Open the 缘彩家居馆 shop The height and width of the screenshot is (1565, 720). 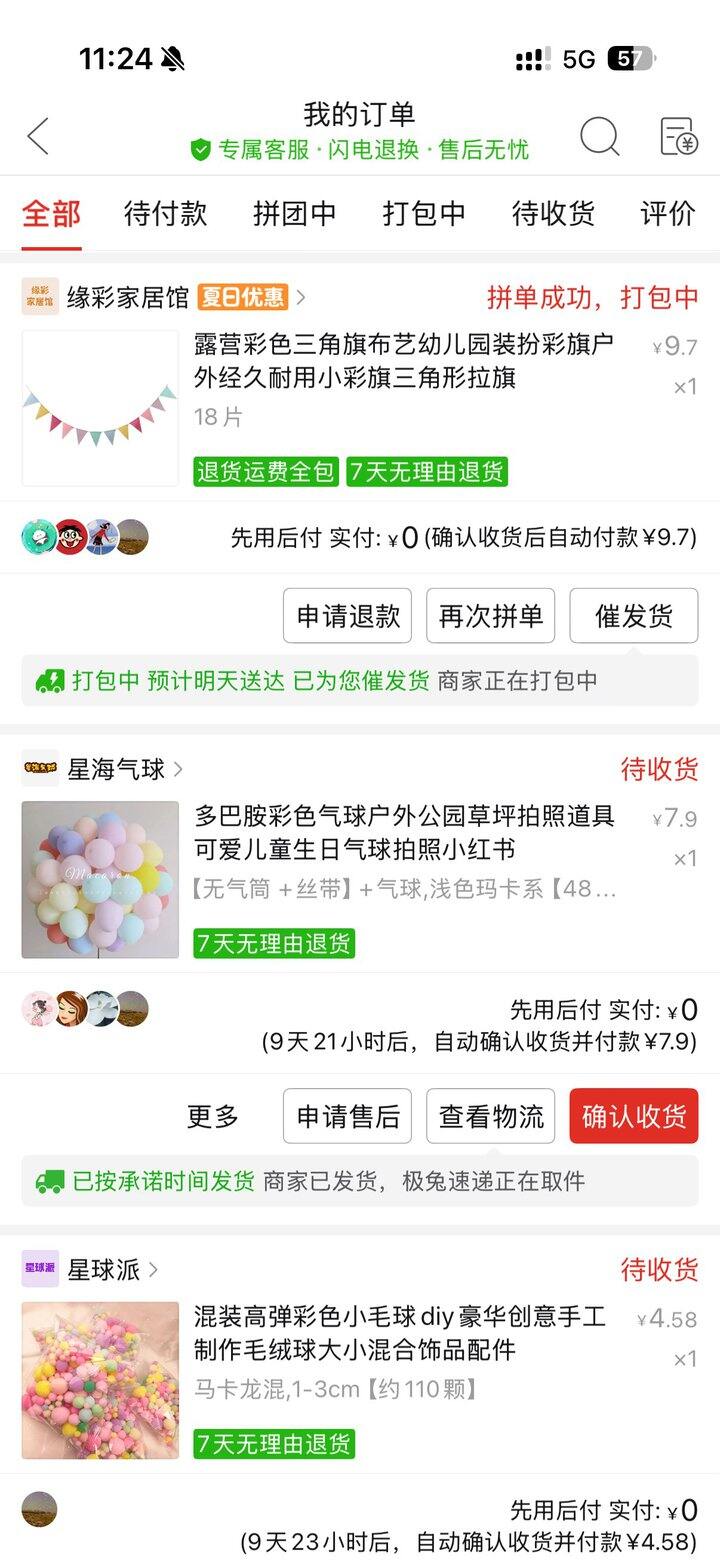pyautogui.click(x=128, y=297)
